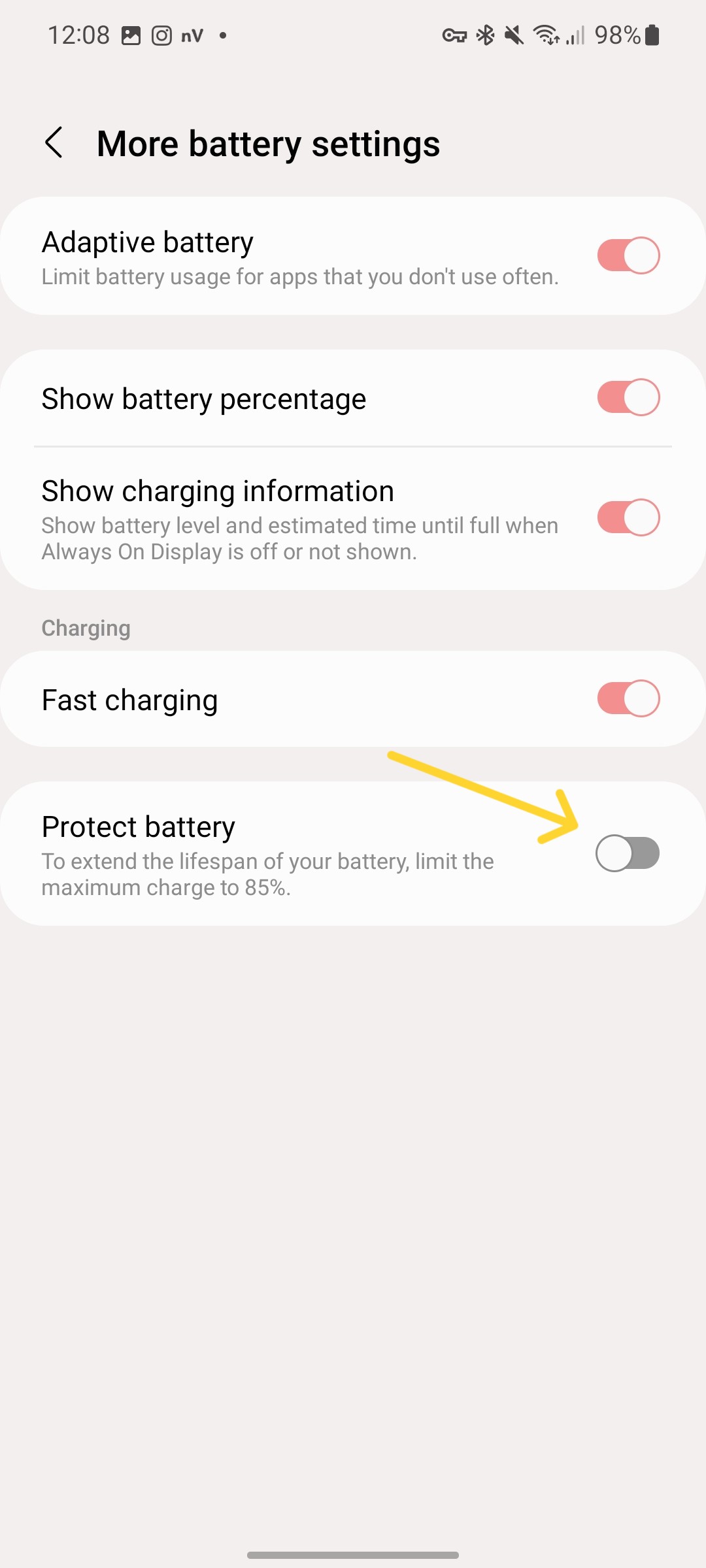Enable Protect battery
This screenshot has width=706, height=1568.
[x=628, y=853]
